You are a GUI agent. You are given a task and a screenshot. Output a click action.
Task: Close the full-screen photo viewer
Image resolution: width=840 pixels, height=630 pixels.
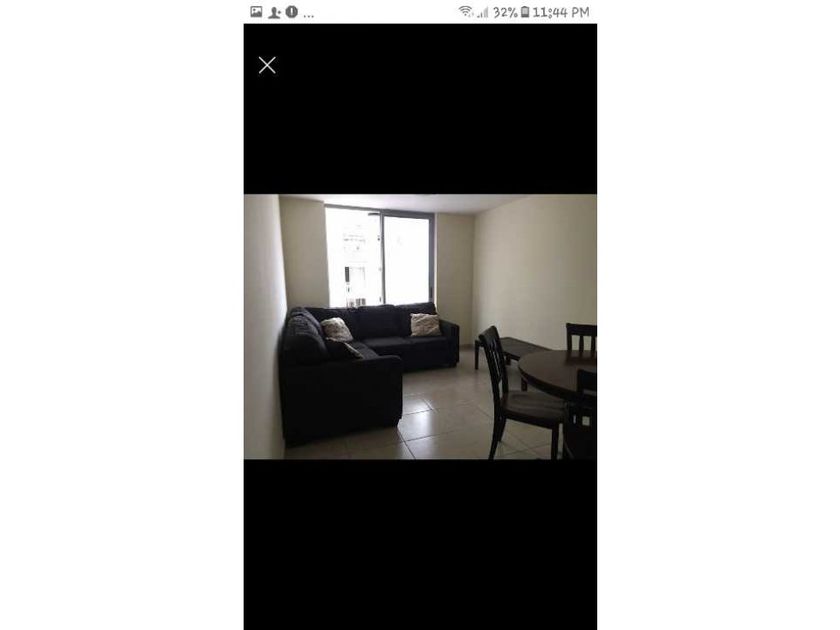point(267,65)
